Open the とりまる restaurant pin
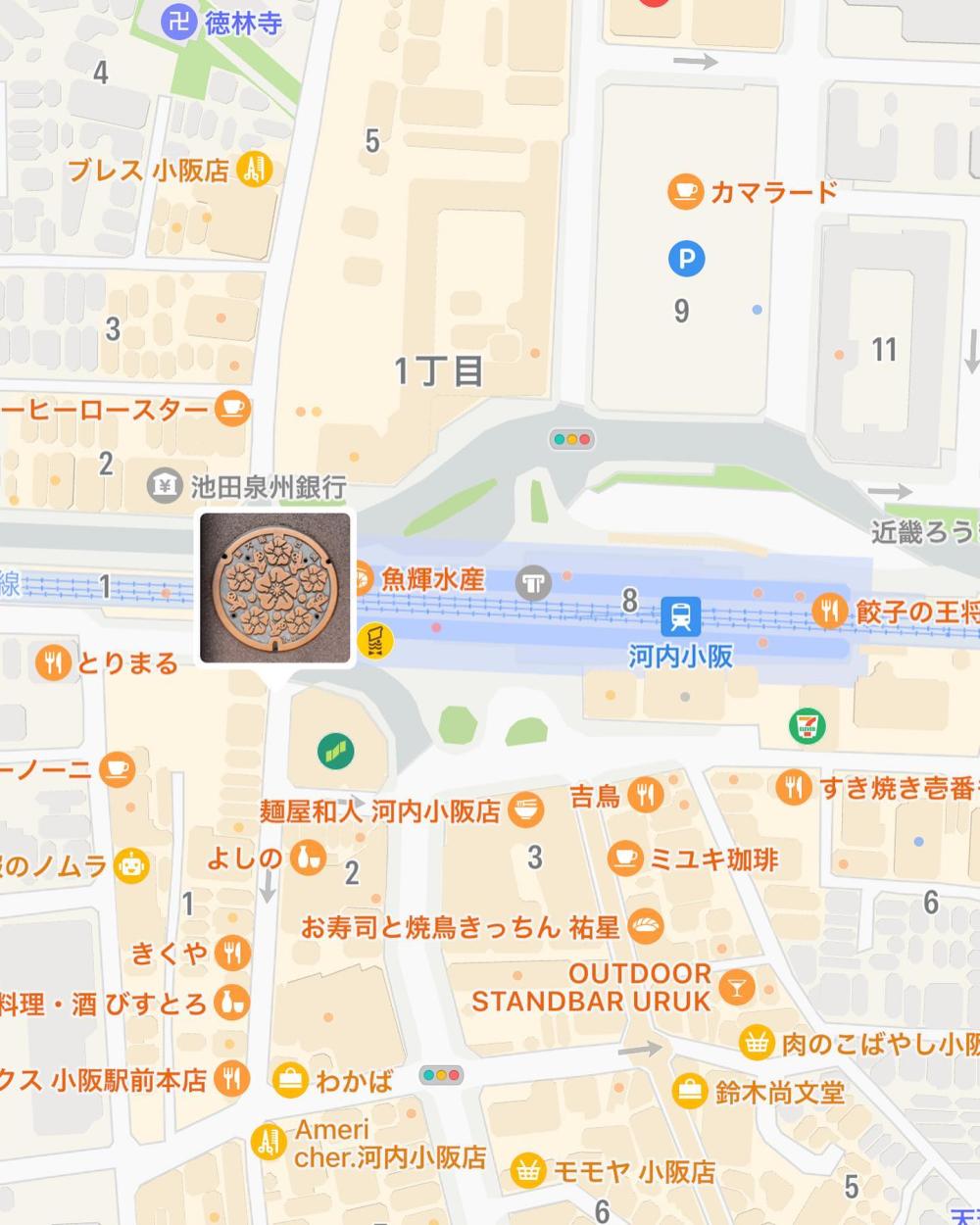The height and width of the screenshot is (1225, 980). click(x=52, y=663)
